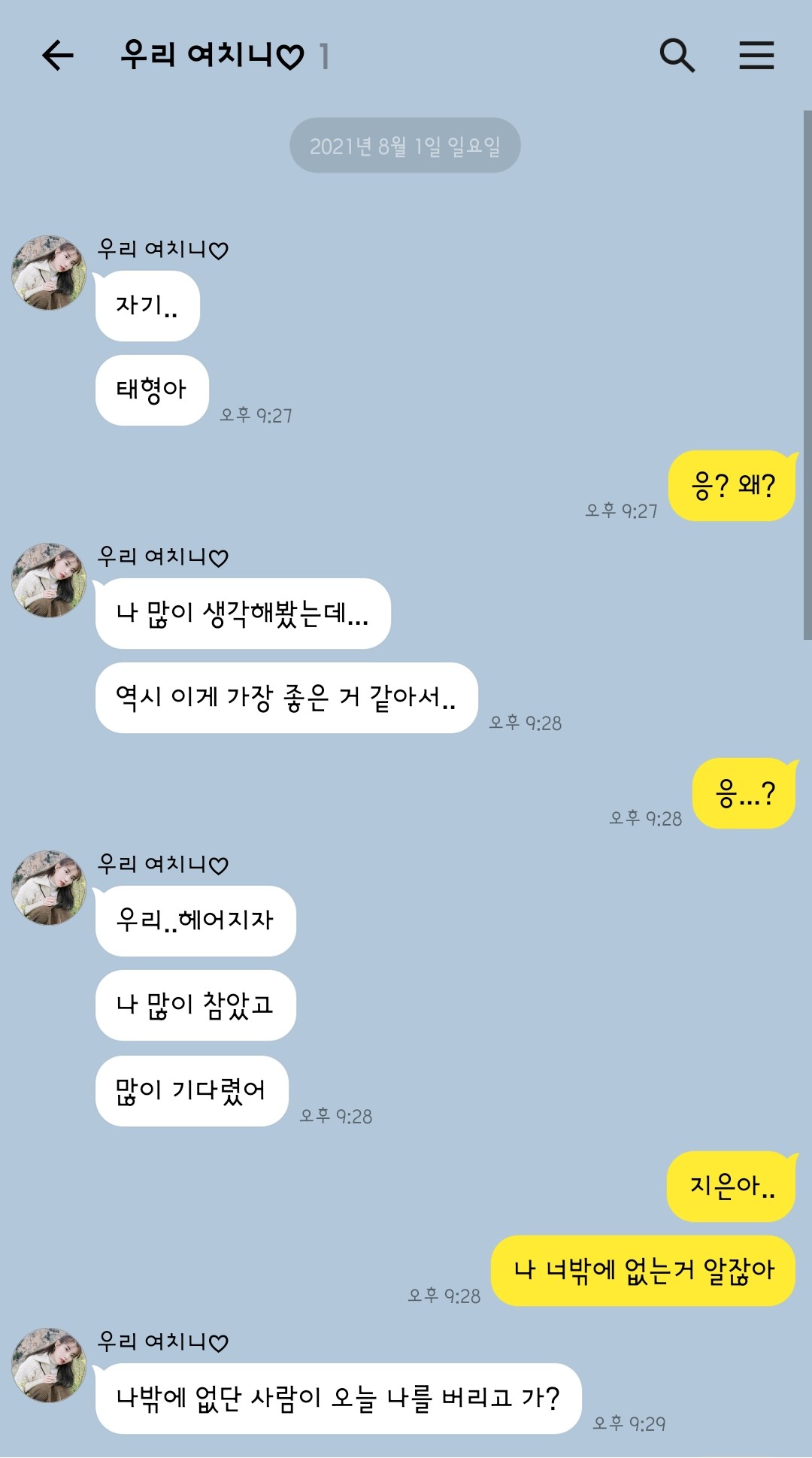
Task: Go back to the chat list
Action: point(58,56)
